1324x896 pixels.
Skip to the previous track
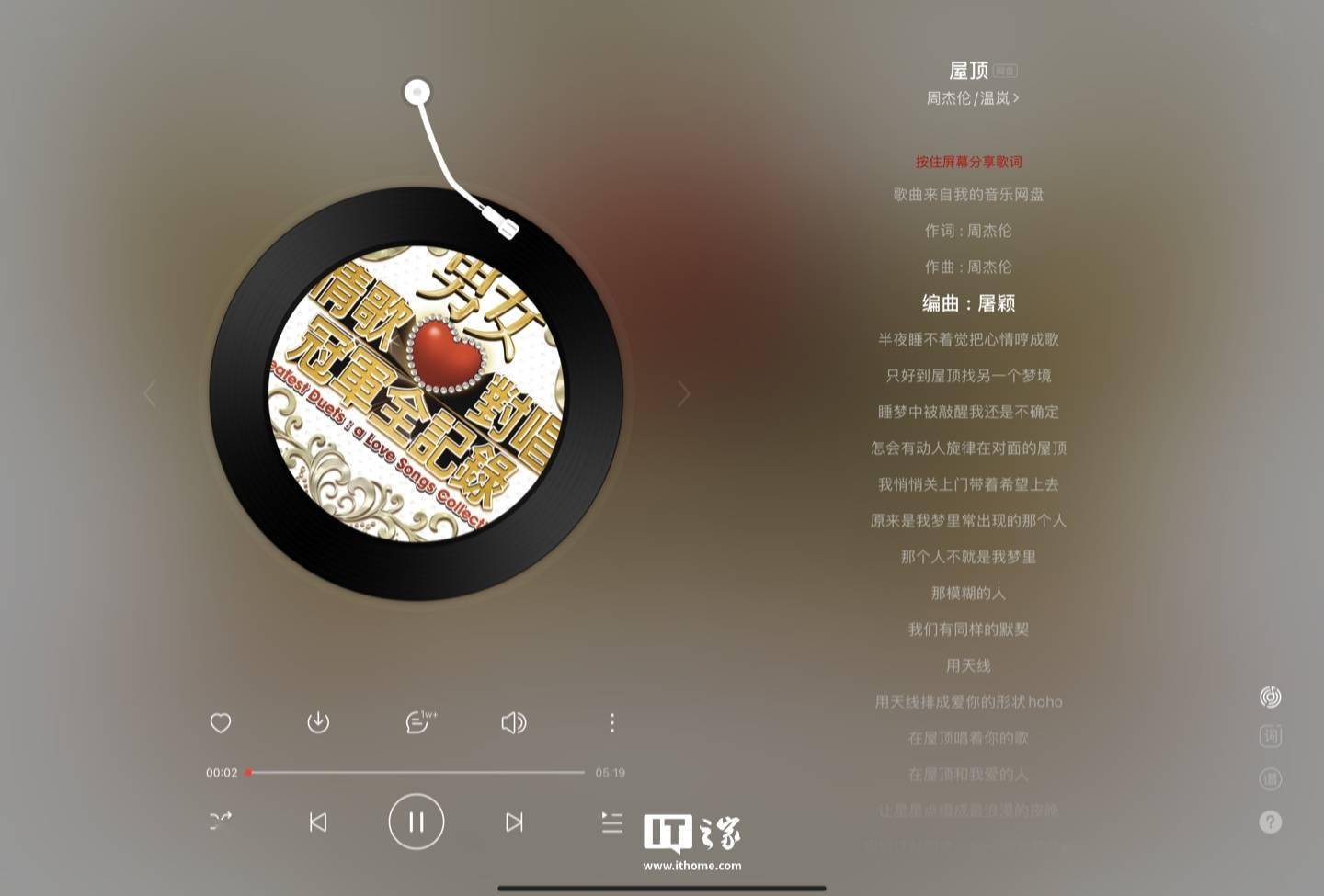pyautogui.click(x=318, y=822)
